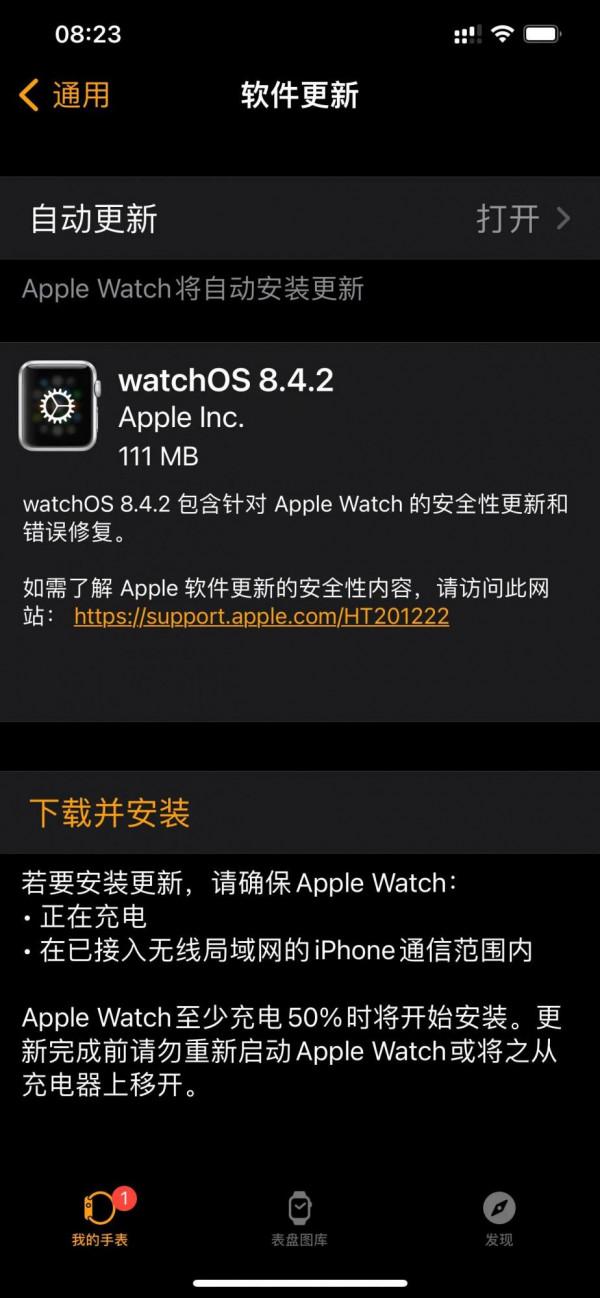Open the support.apple.com/HT201222 link

(x=261, y=616)
